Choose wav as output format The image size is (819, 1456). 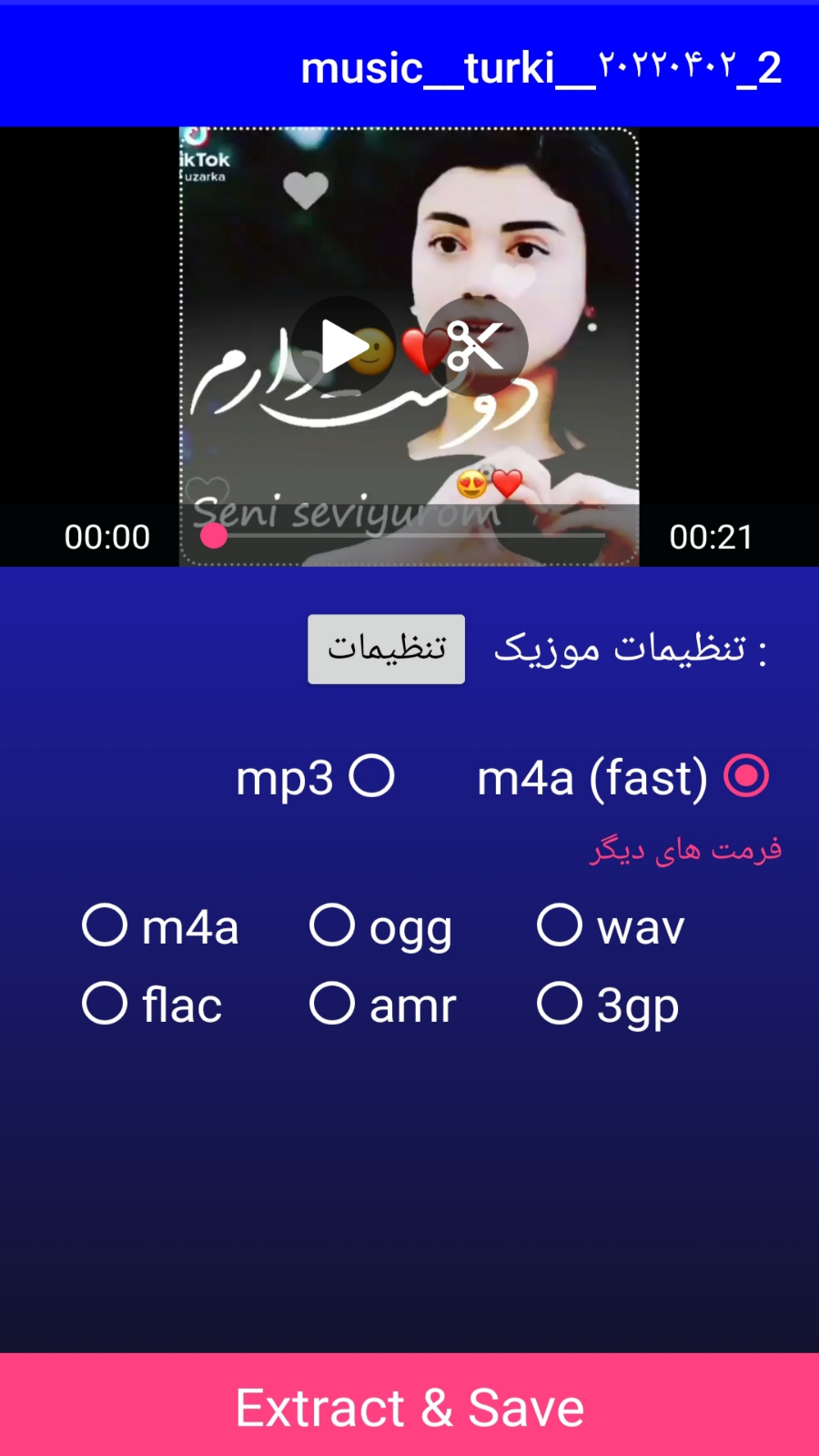[x=611, y=926]
